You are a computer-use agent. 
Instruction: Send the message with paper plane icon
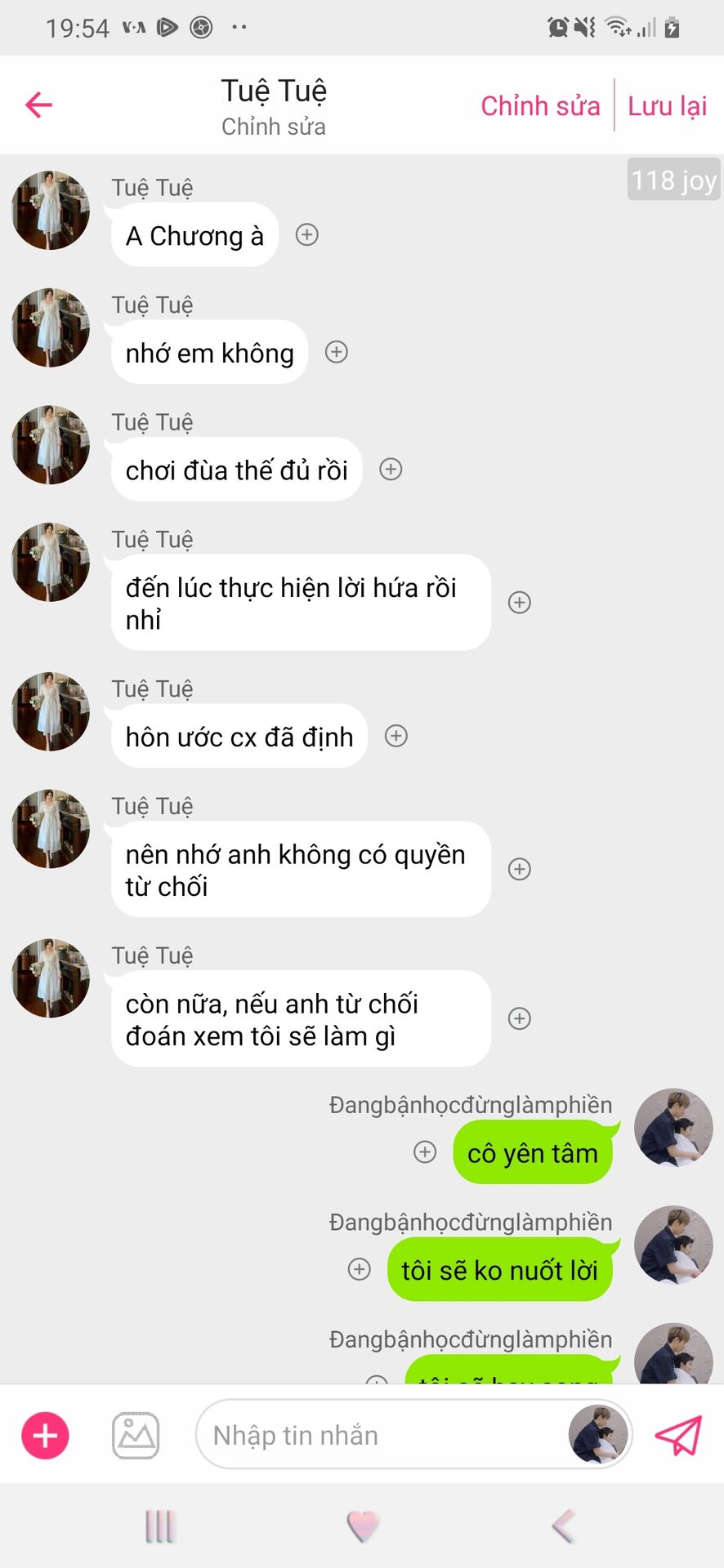[x=678, y=1435]
